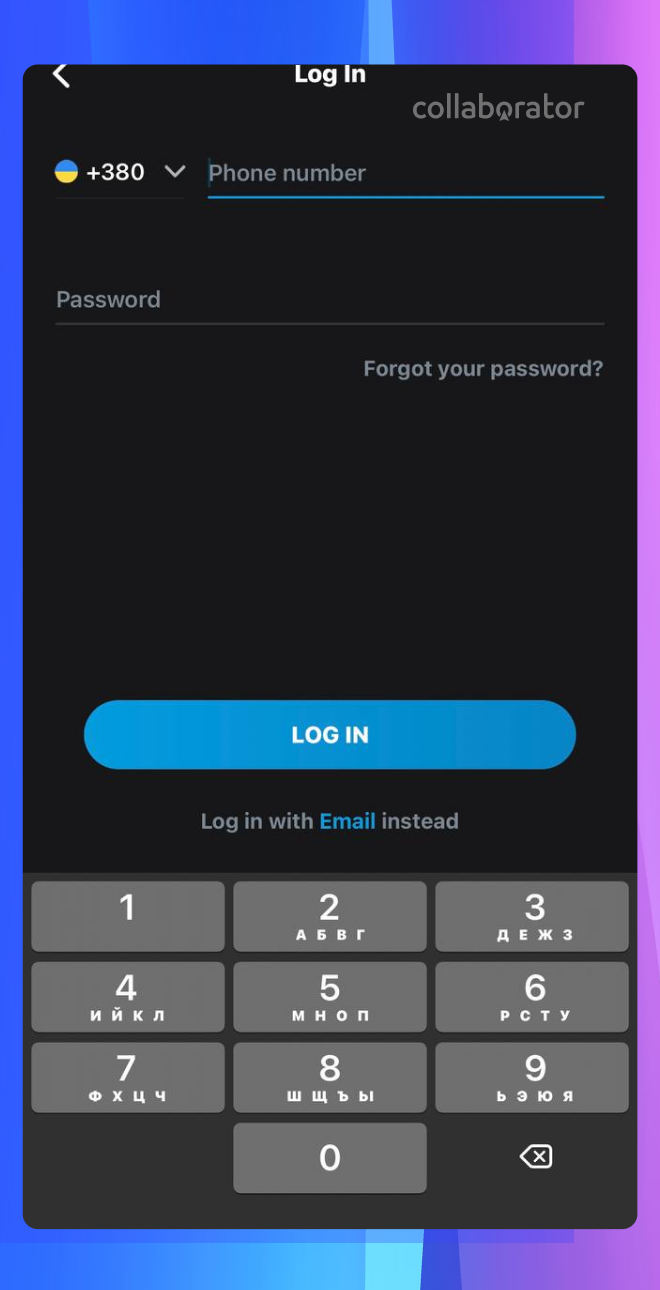Open Forgot your password link
Image resolution: width=660 pixels, height=1290 pixels.
click(483, 369)
